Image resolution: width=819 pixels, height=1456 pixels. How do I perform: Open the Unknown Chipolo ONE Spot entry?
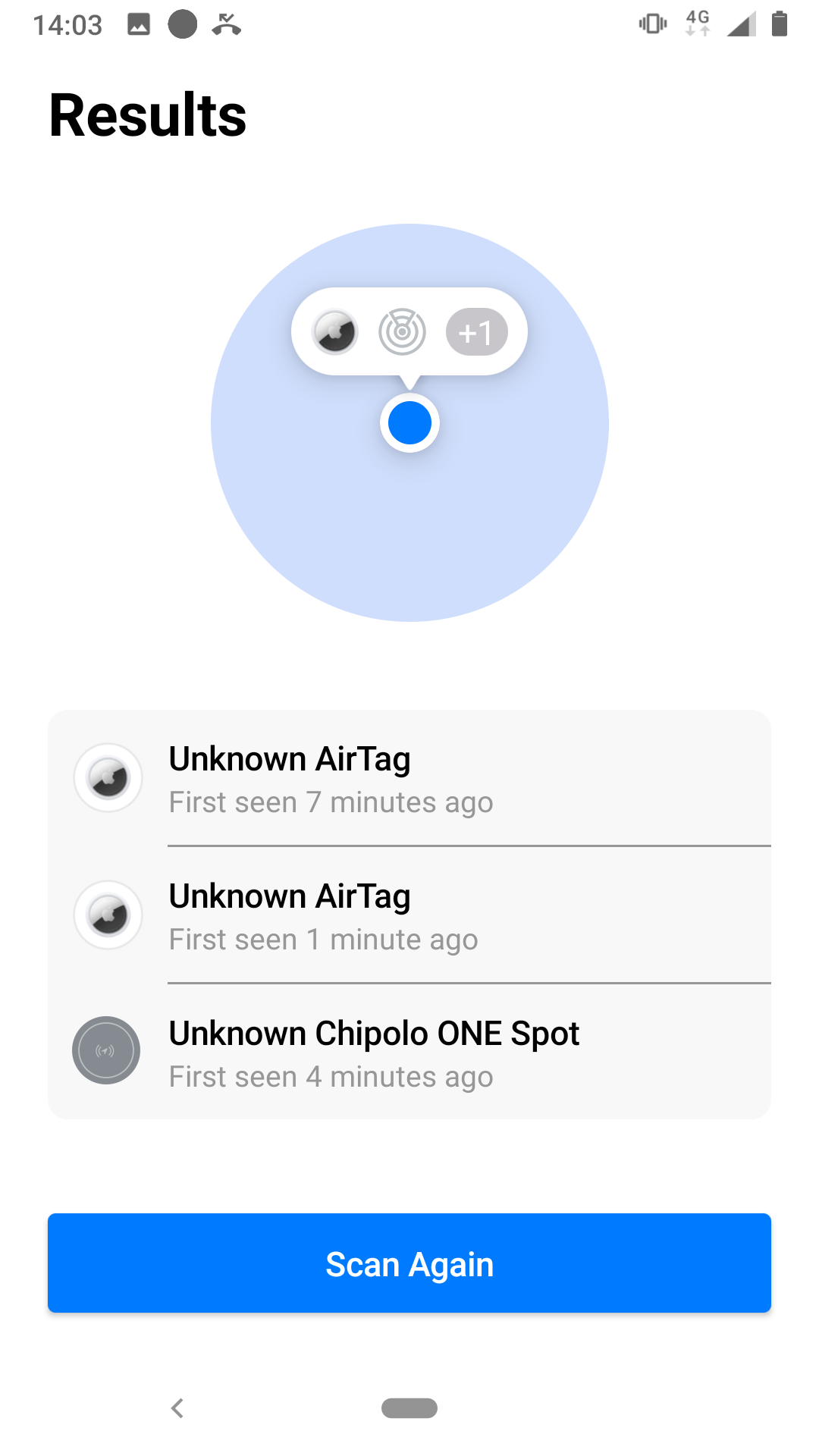409,1052
